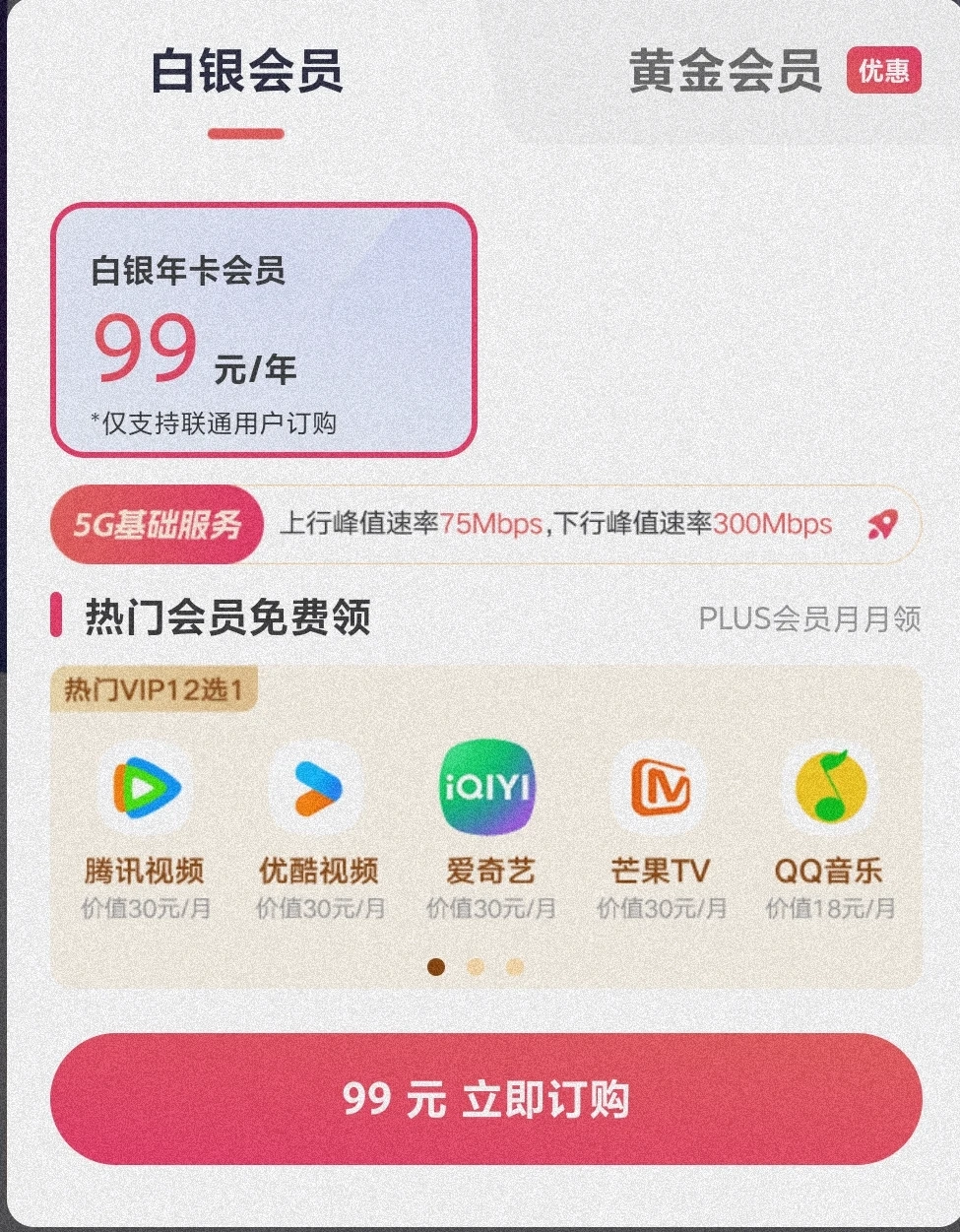
Task: Open the 5G基础服务 speed banner
Action: 486,524
